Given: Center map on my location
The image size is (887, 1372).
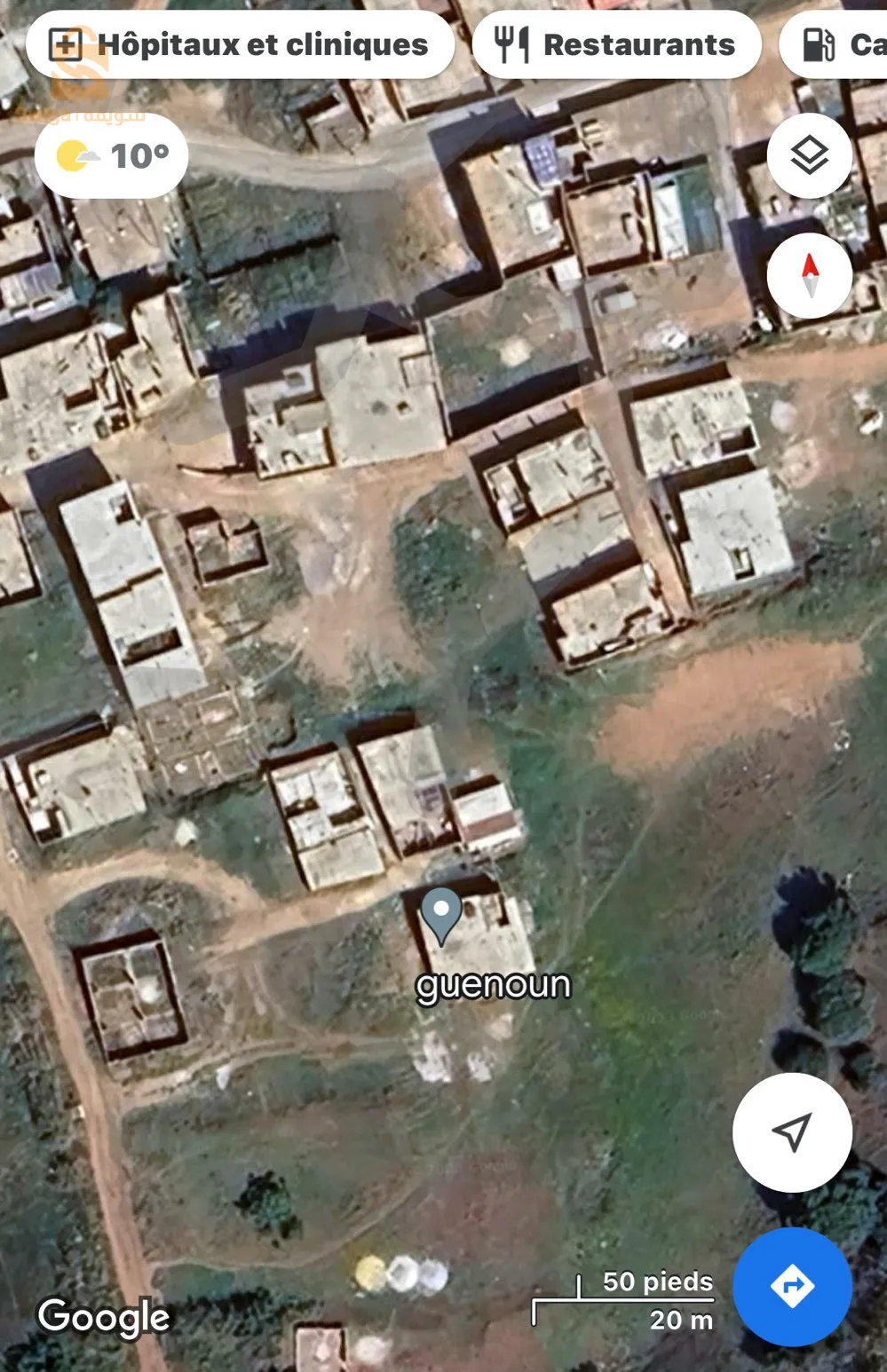Looking at the screenshot, I should point(791,1132).
